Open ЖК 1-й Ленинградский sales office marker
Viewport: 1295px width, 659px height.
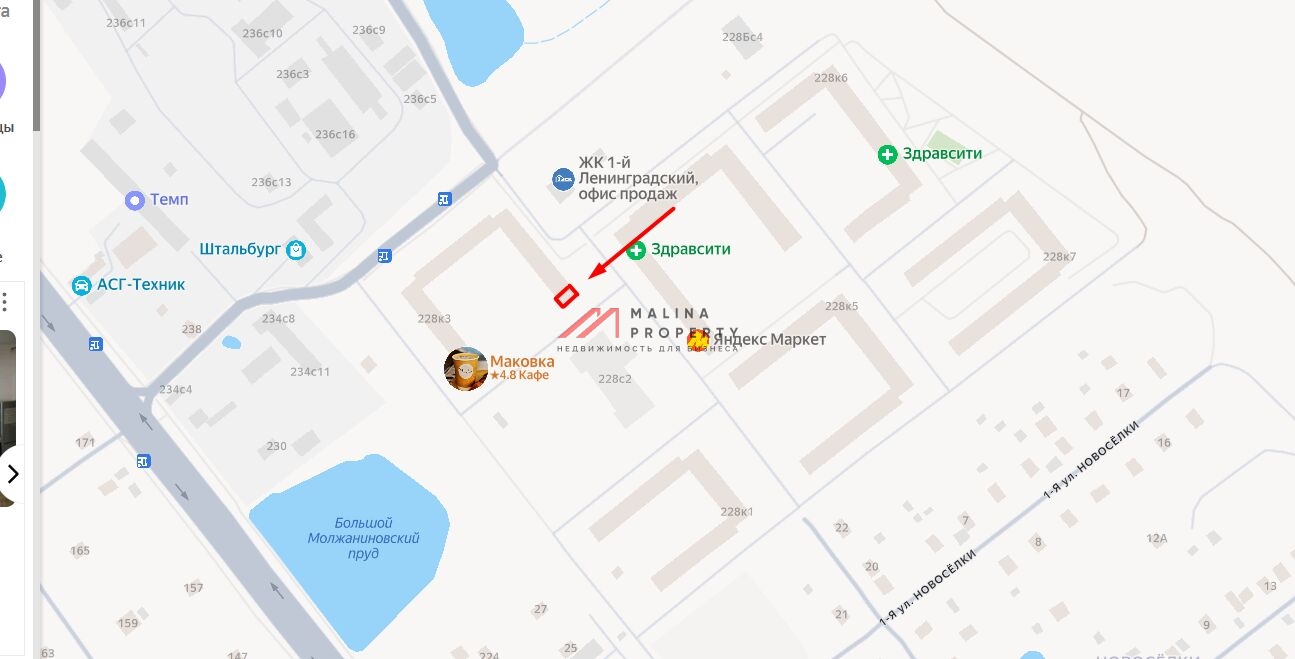click(564, 180)
